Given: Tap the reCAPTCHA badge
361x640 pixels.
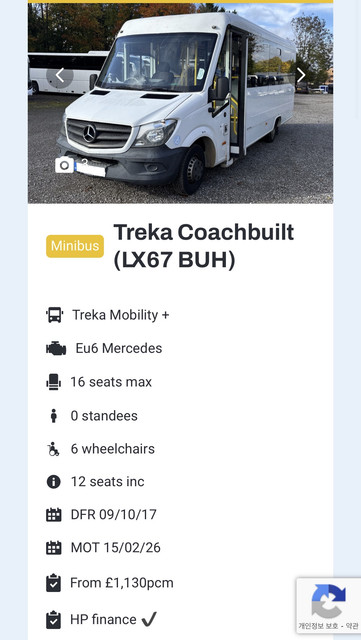Looking at the screenshot, I should click(x=329, y=605).
